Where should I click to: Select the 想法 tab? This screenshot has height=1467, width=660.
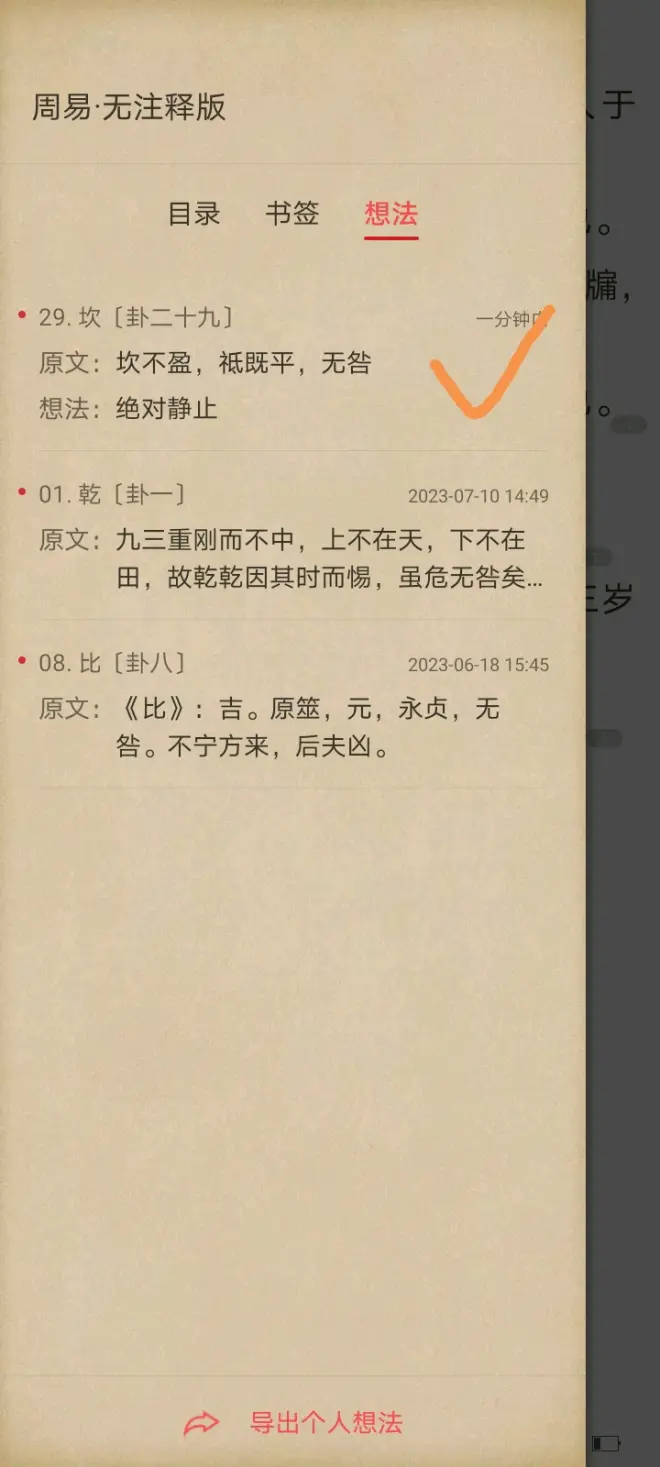(391, 214)
